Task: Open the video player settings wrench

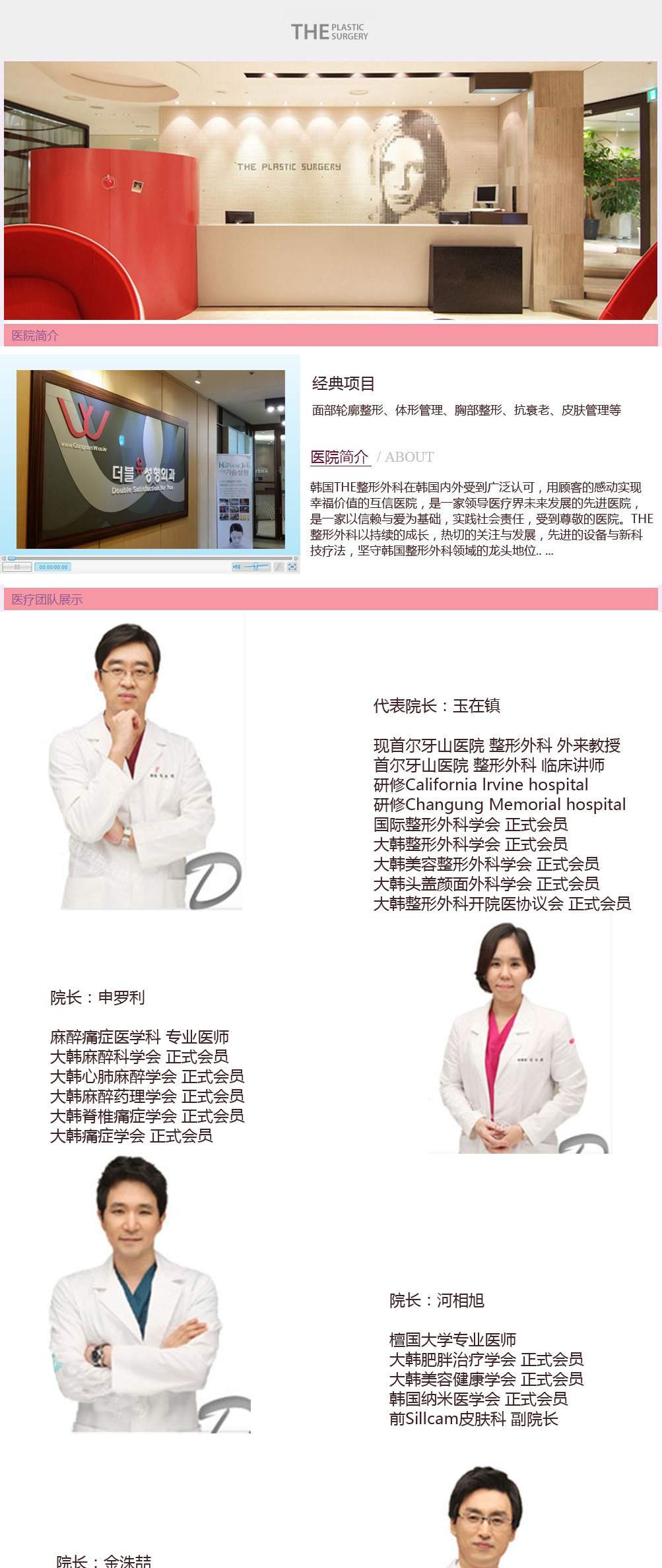Action: pos(279,567)
